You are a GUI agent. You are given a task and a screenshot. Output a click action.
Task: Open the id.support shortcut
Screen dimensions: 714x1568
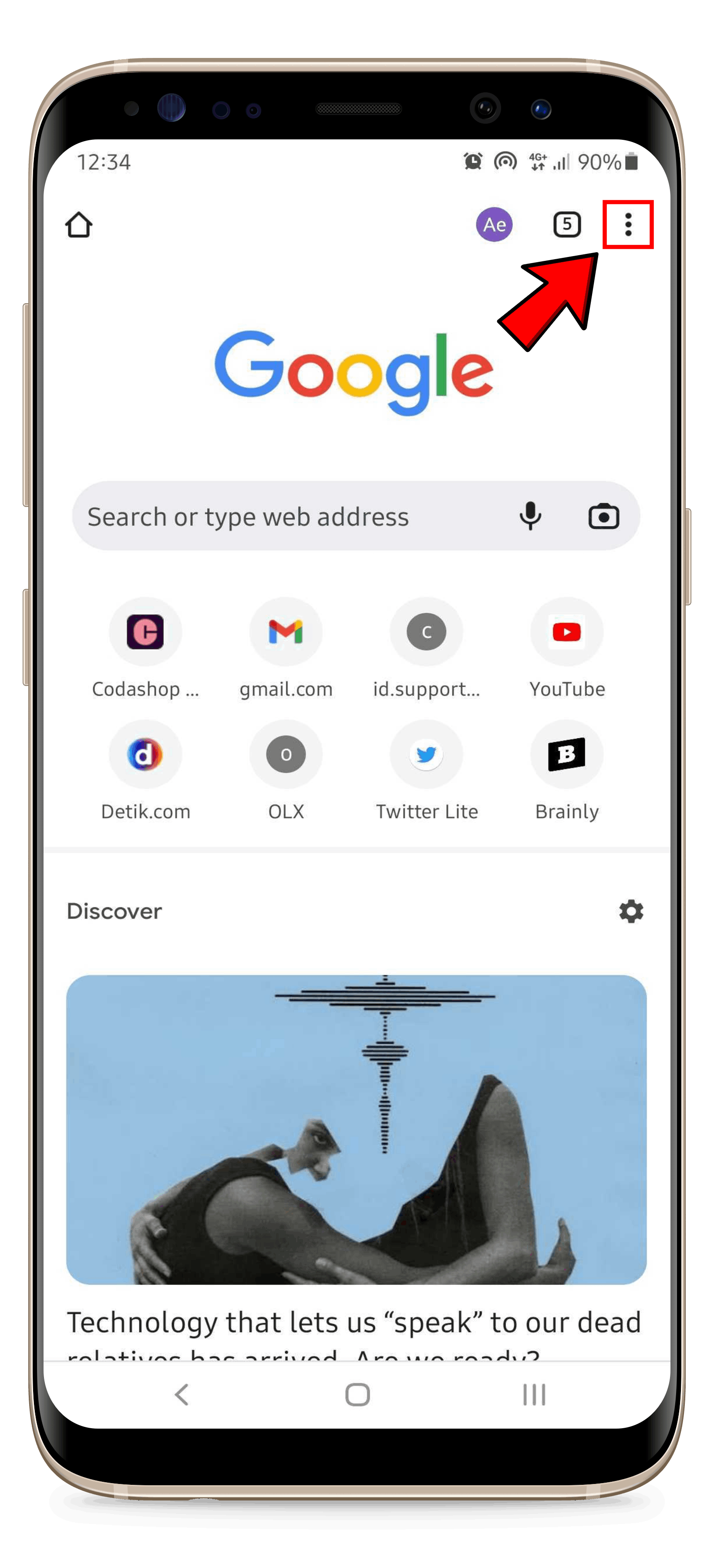pyautogui.click(x=426, y=632)
